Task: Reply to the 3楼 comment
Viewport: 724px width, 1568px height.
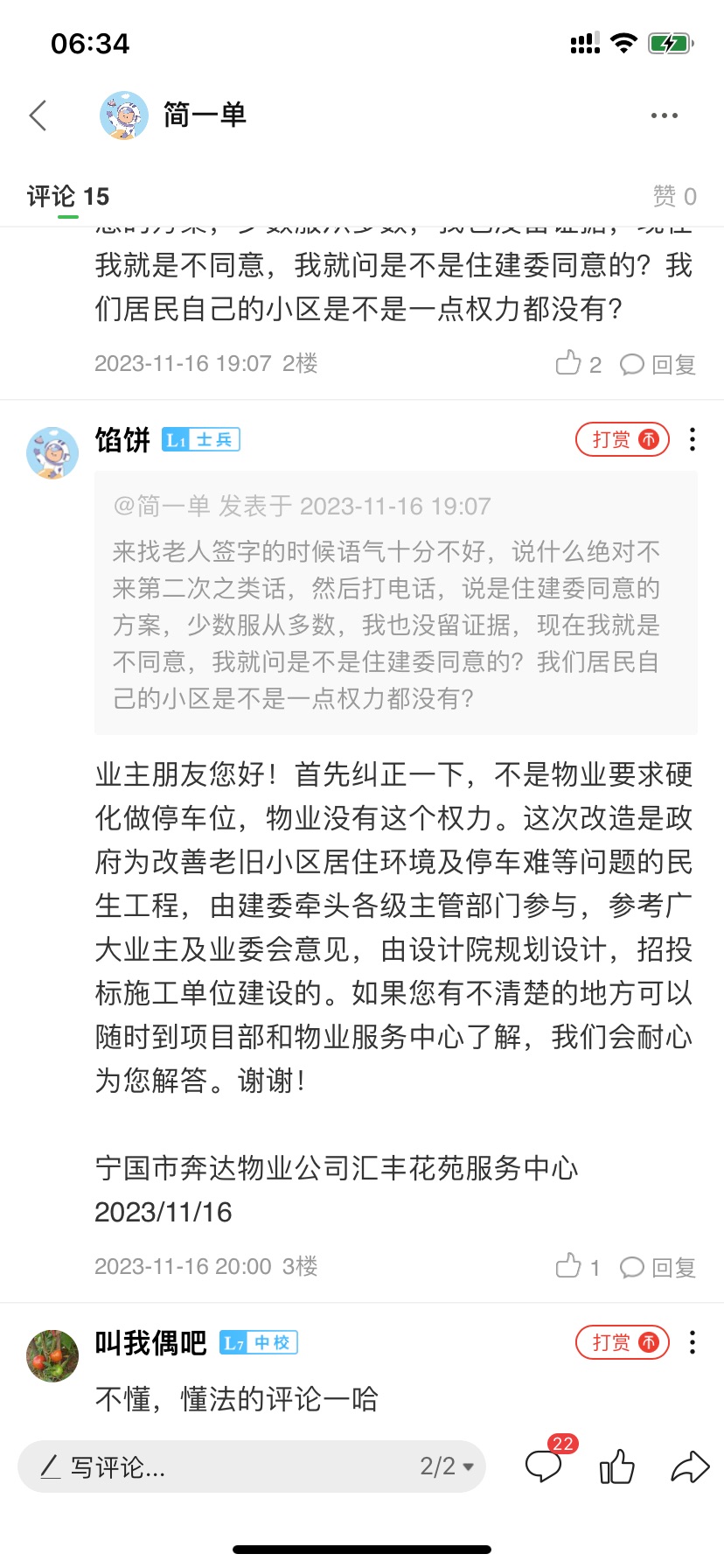Action: (658, 1267)
